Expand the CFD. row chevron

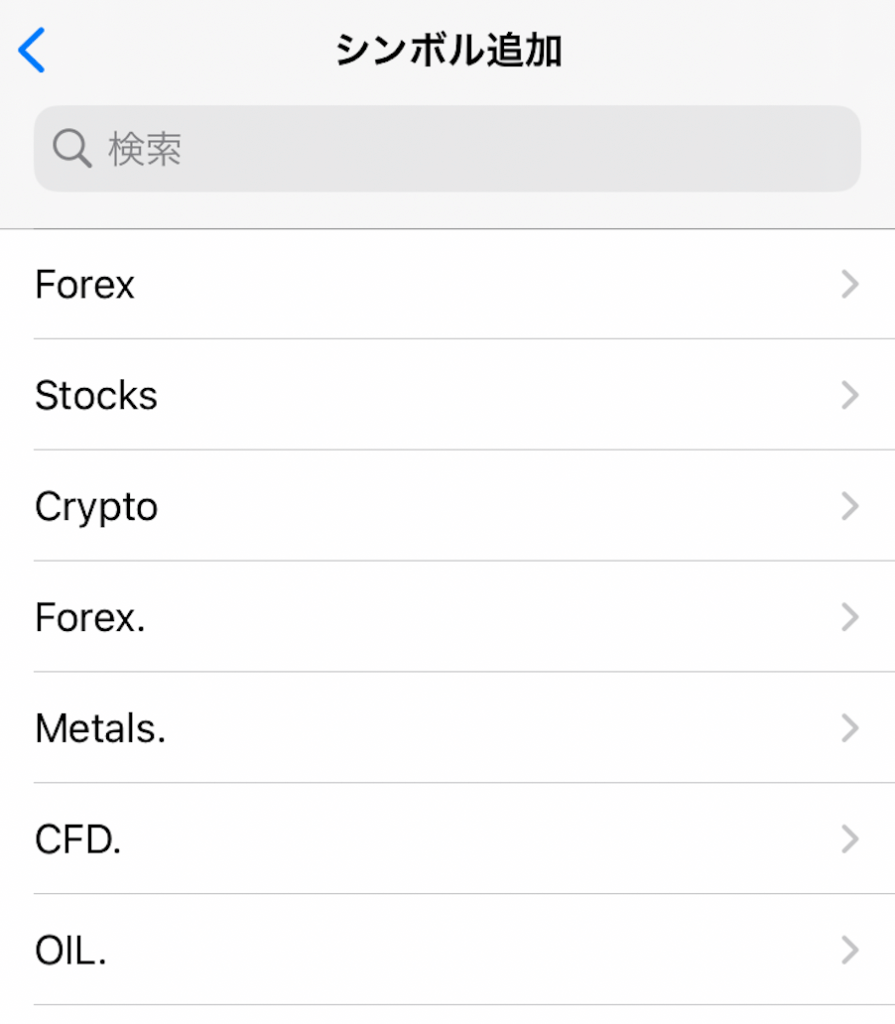tap(849, 839)
